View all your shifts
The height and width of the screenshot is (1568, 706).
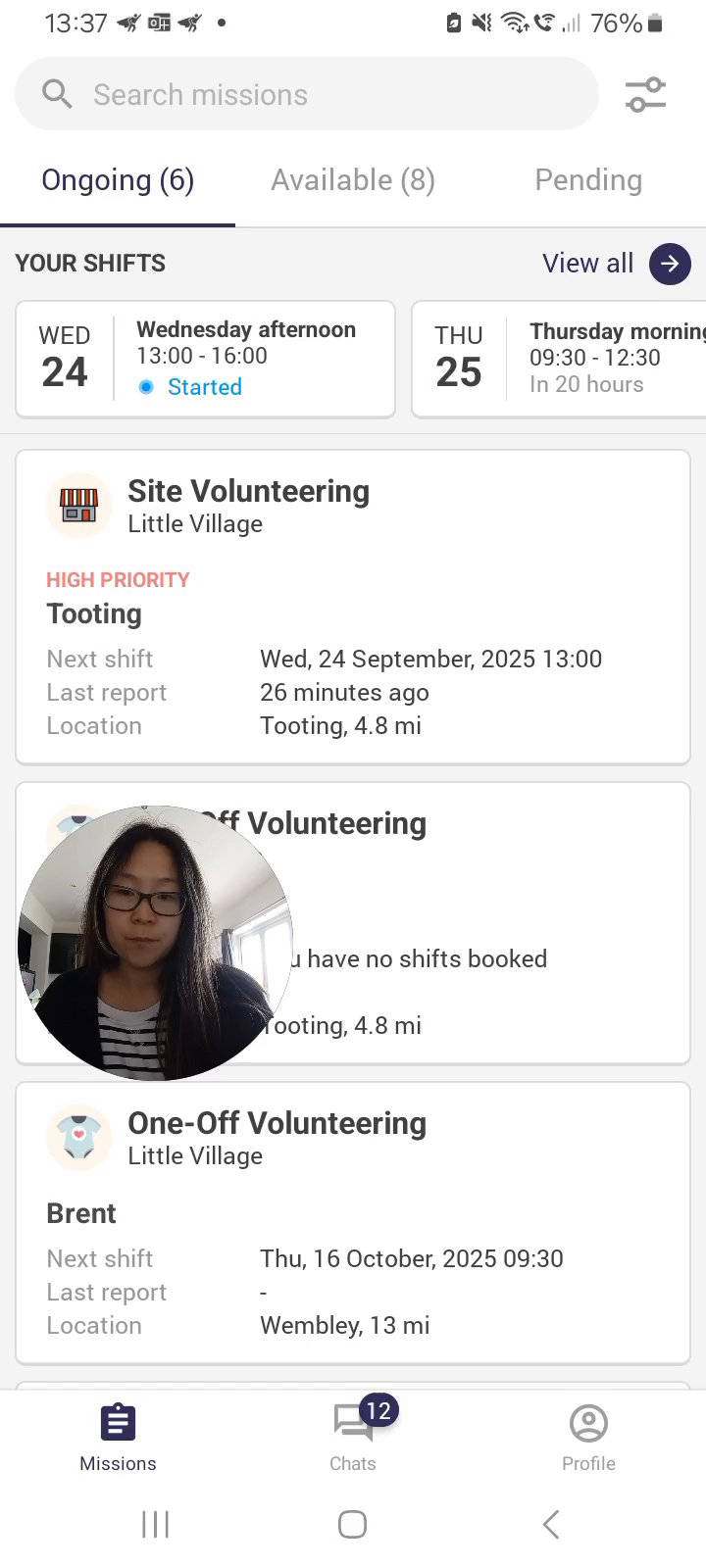point(616,264)
